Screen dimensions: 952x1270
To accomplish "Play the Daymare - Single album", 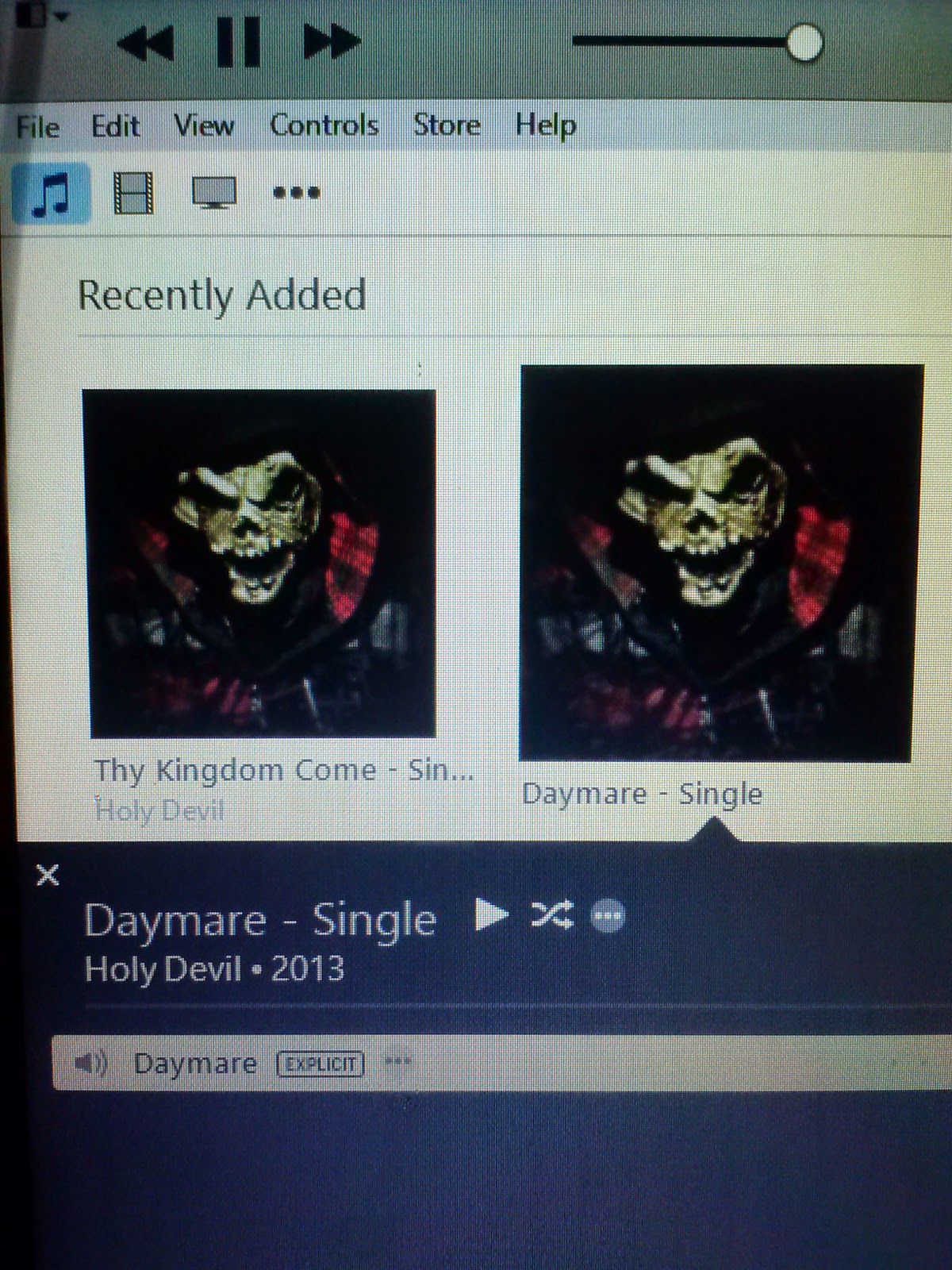I will (491, 915).
